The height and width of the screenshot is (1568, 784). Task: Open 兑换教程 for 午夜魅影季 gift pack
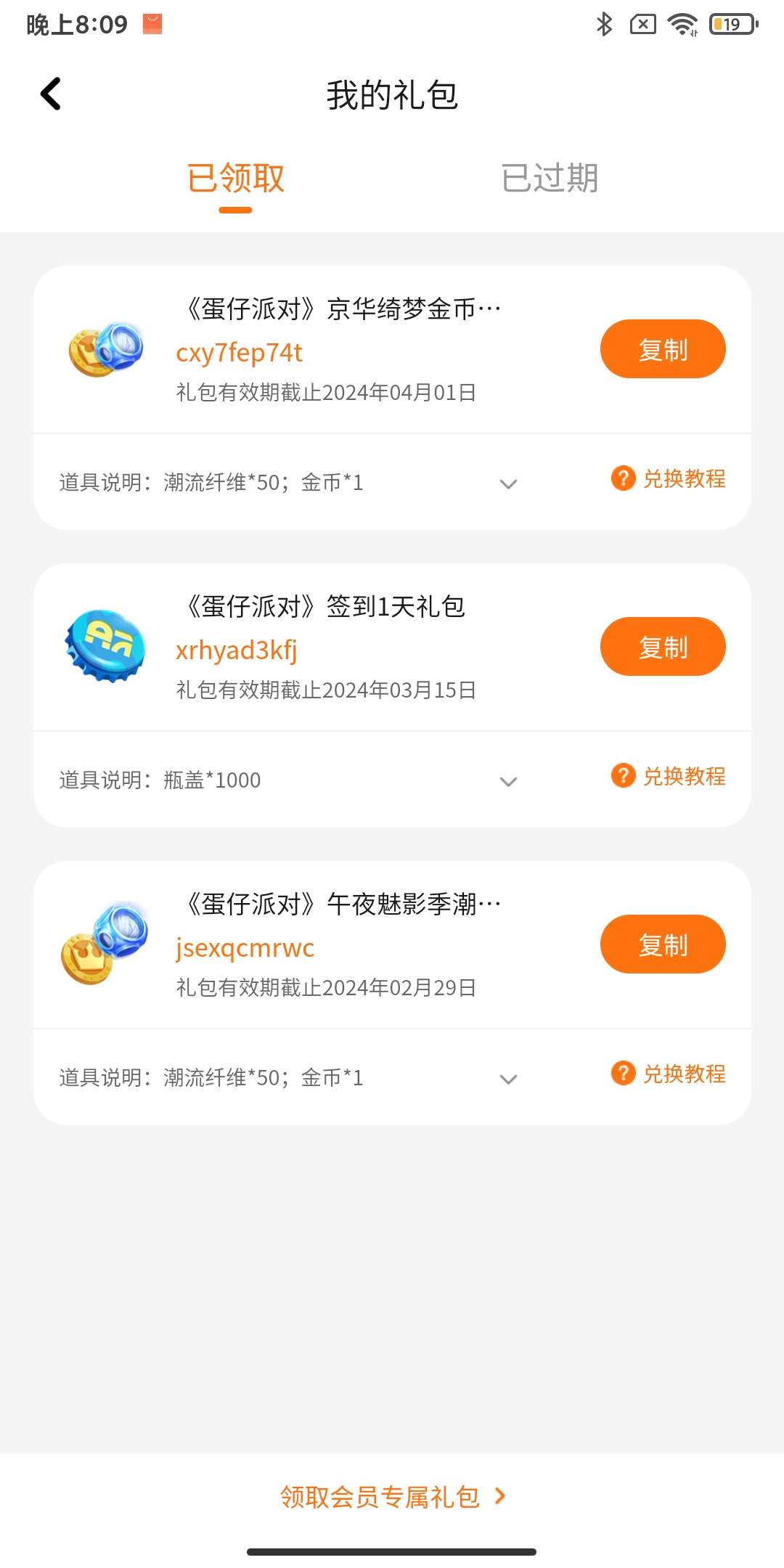[669, 1074]
